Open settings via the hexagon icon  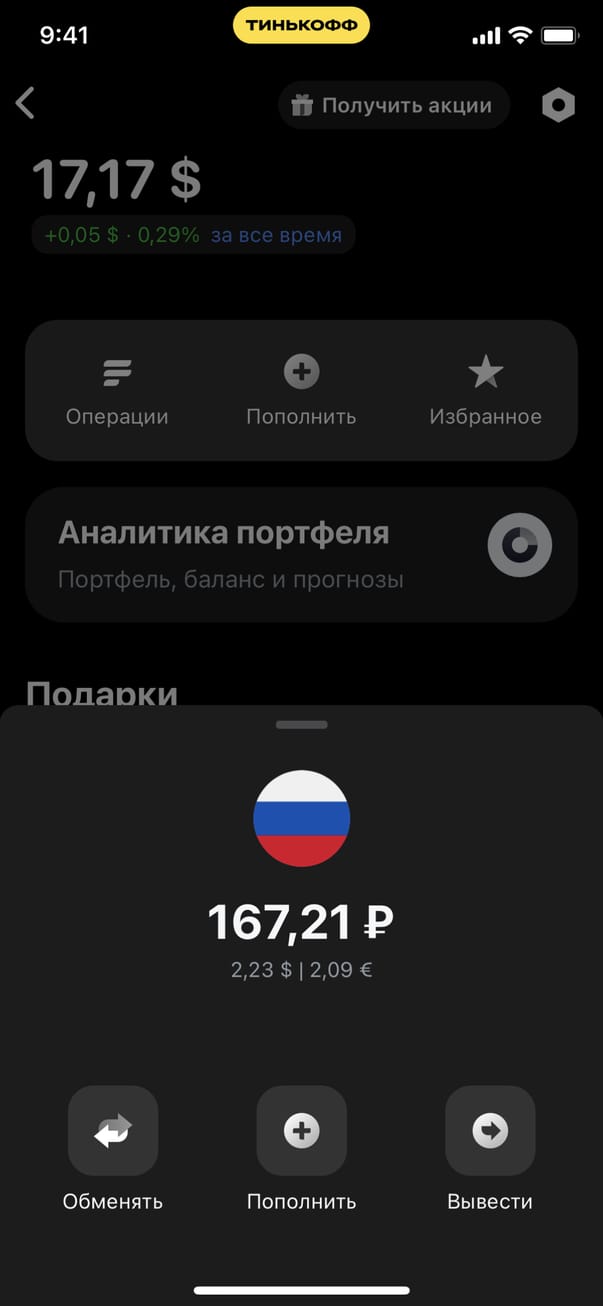coord(558,105)
